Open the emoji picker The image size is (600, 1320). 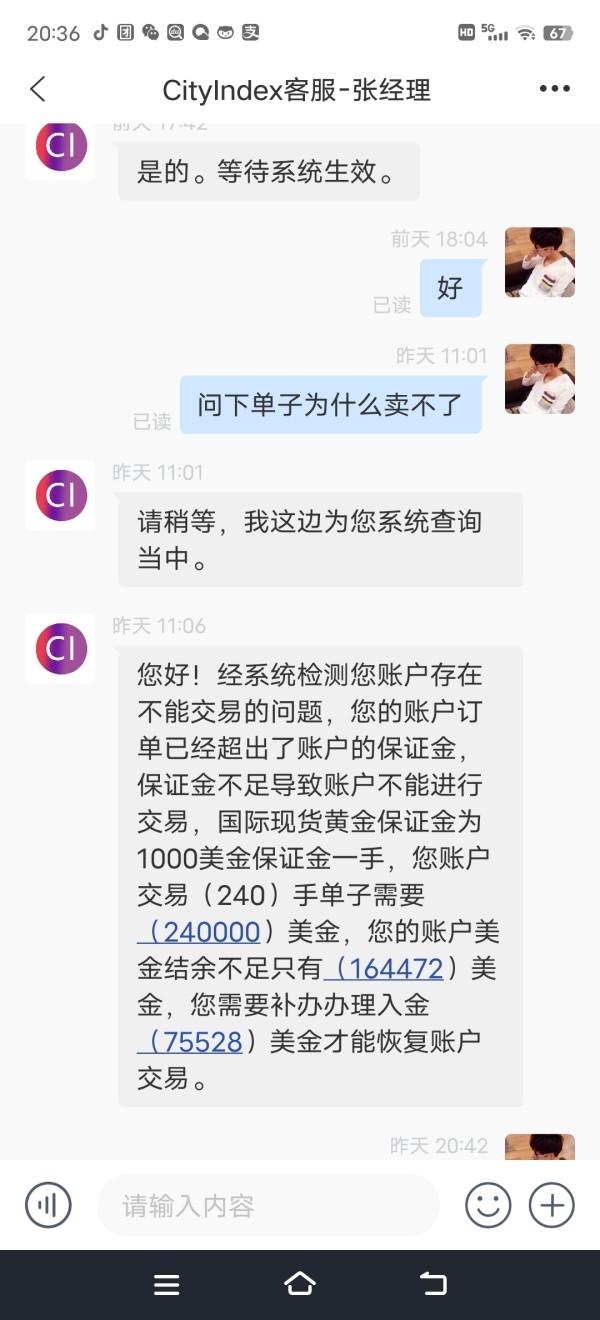point(488,1204)
